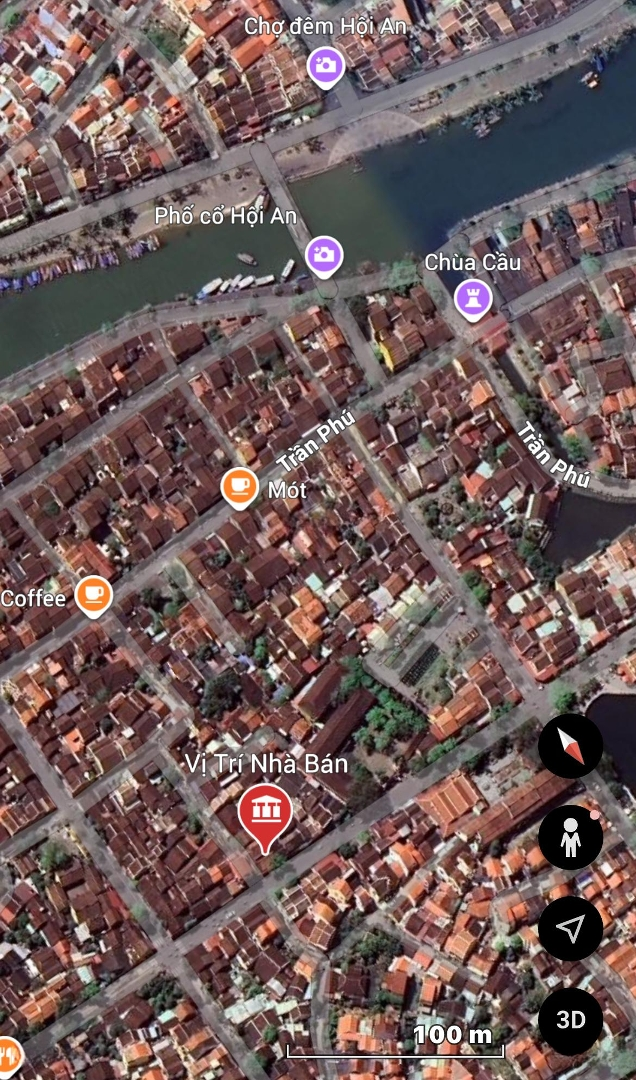Switch to 3D view
This screenshot has height=1080, width=636.
pos(570,1020)
